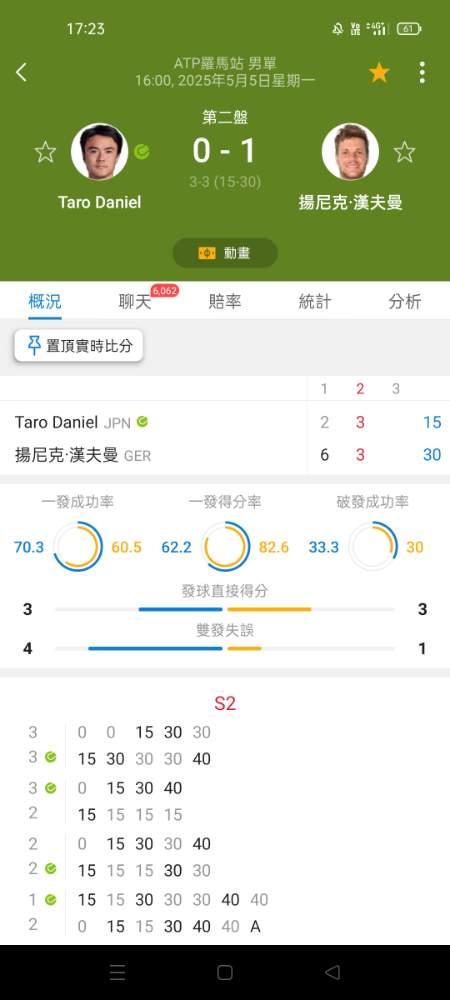Open Taro Daniel's player photo
Screen dimensions: 450x1000
(x=99, y=152)
